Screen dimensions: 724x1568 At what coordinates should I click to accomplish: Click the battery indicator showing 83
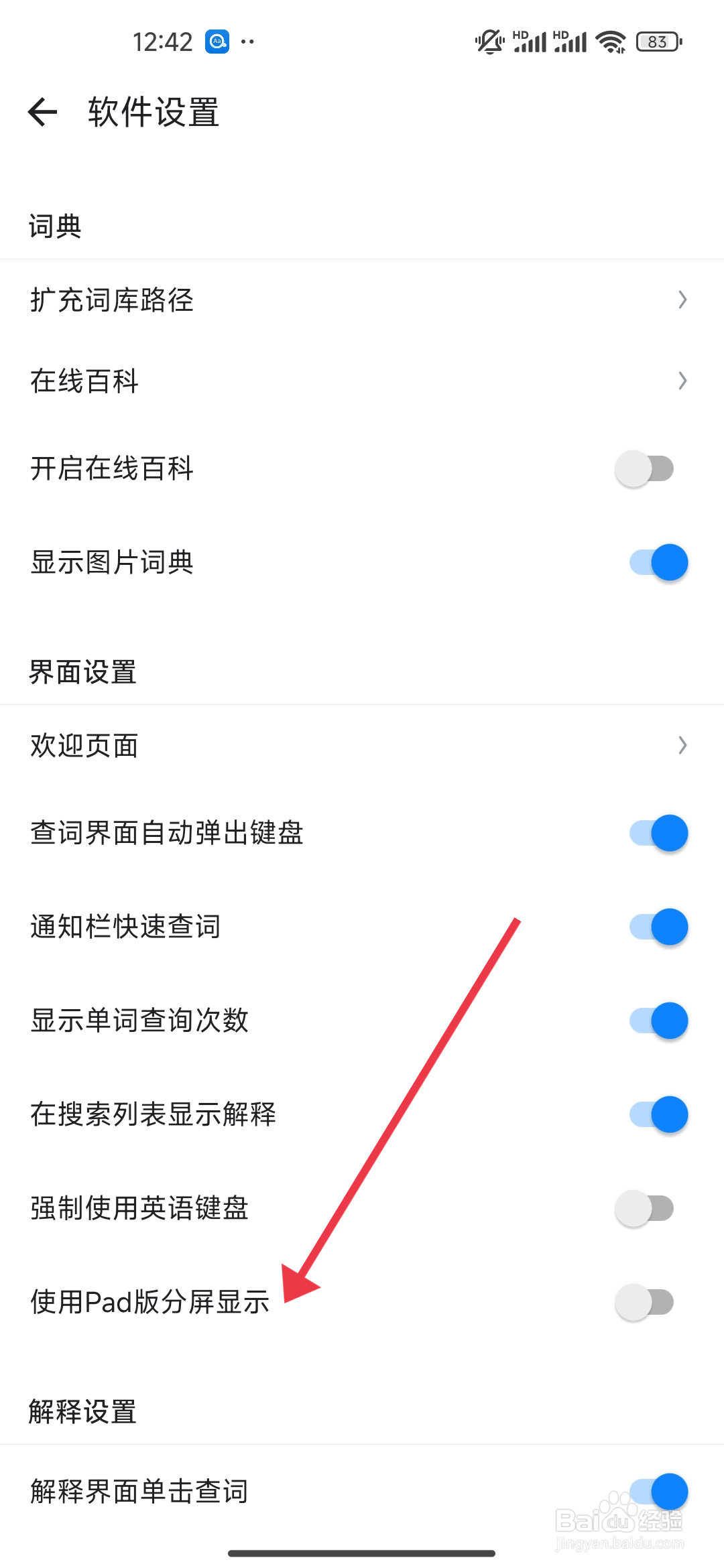tap(658, 42)
